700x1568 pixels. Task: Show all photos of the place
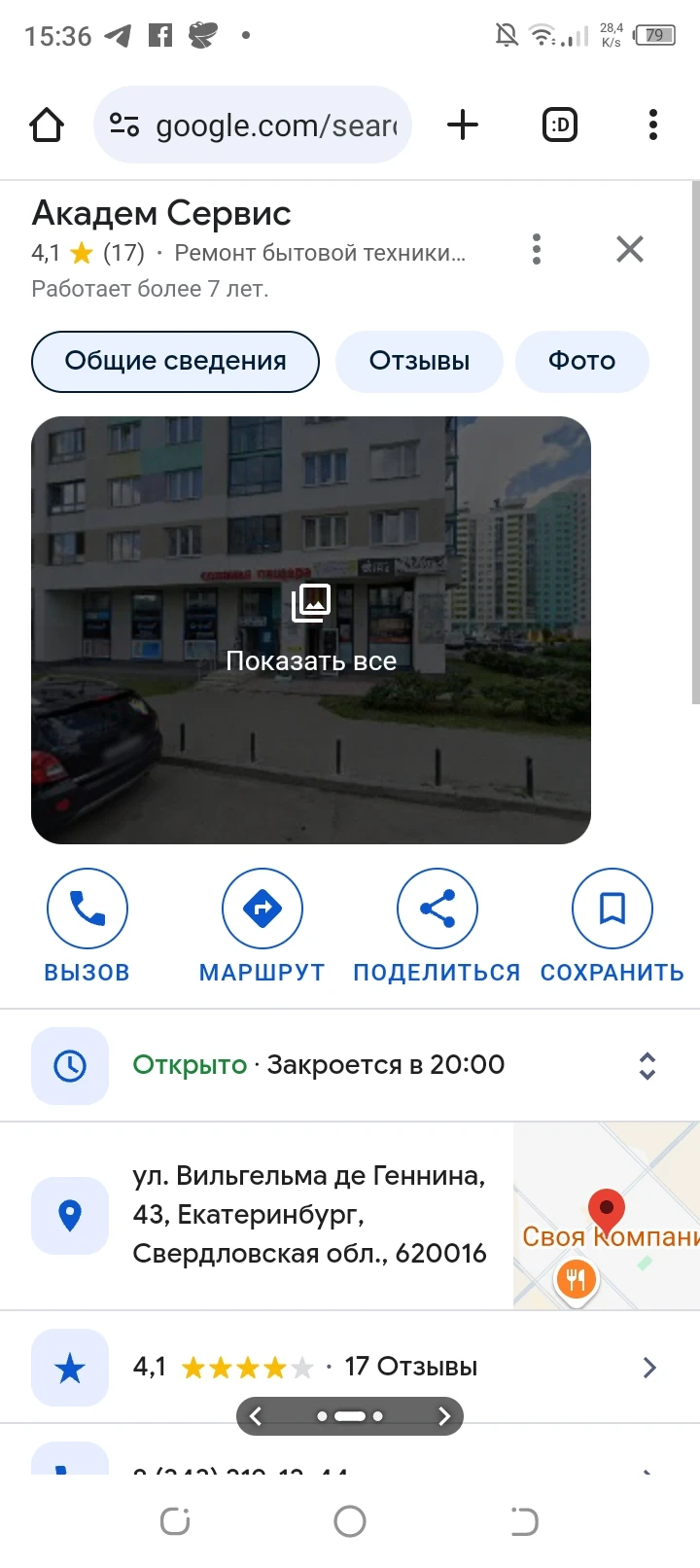point(311,629)
